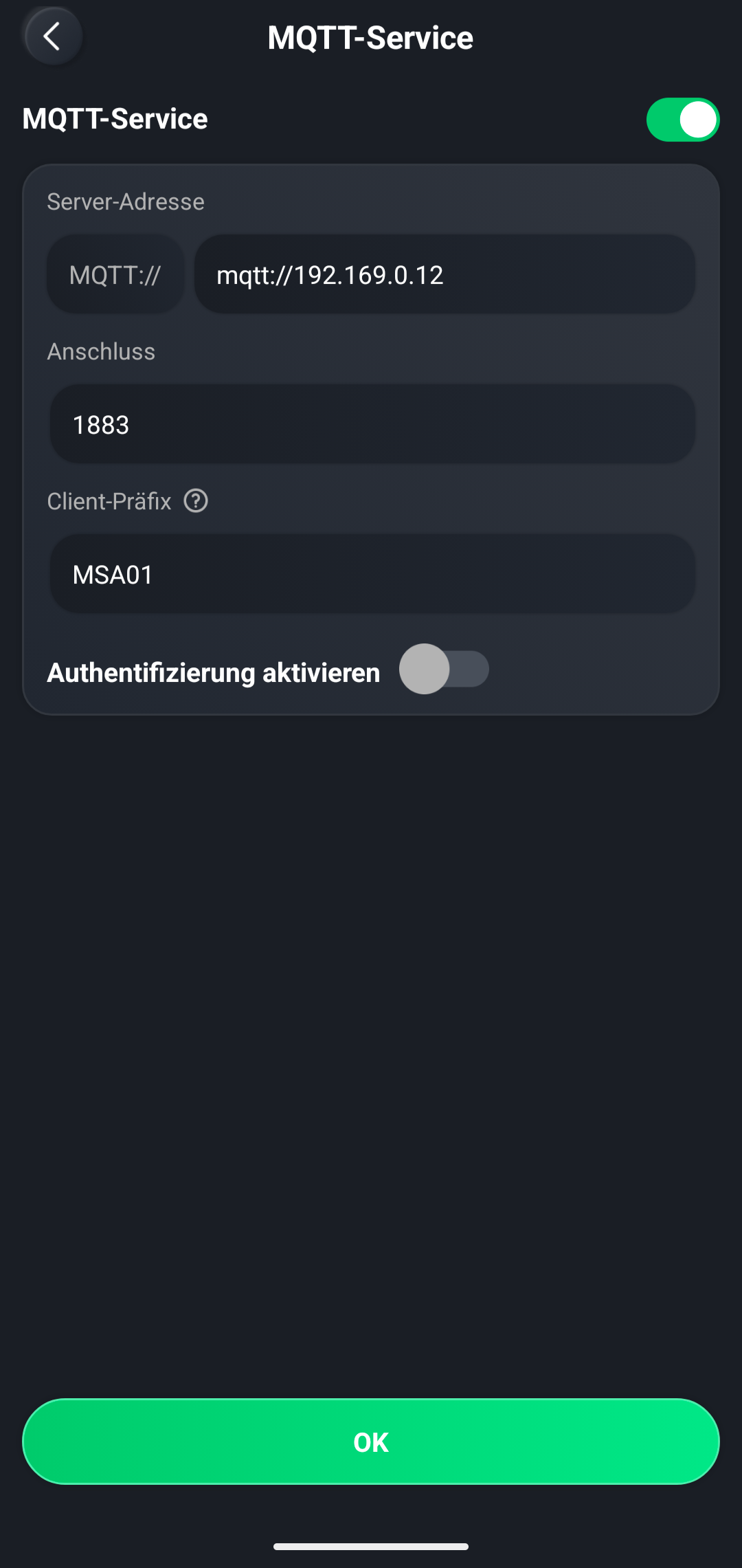Edit the Client-Präfix field MSA01
Screen dimensions: 742x1568
372,575
